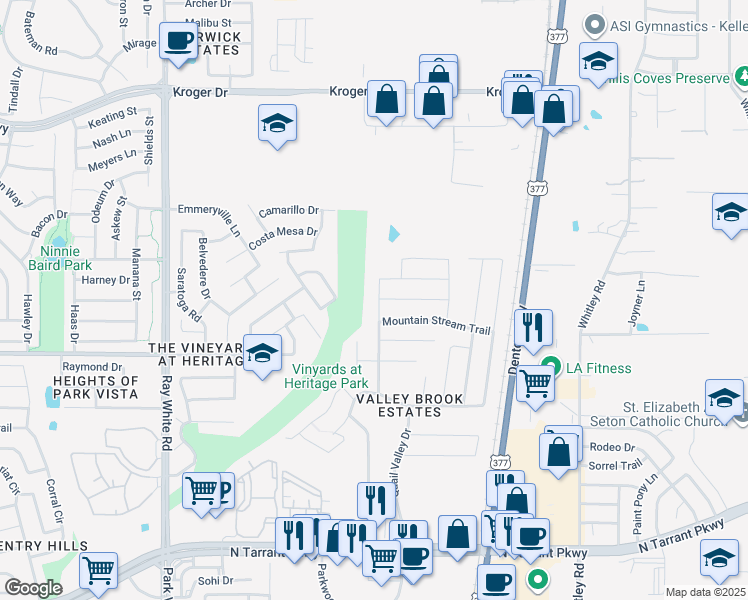Open the school marker at The Vineyards at Heritage

[x=262, y=355]
